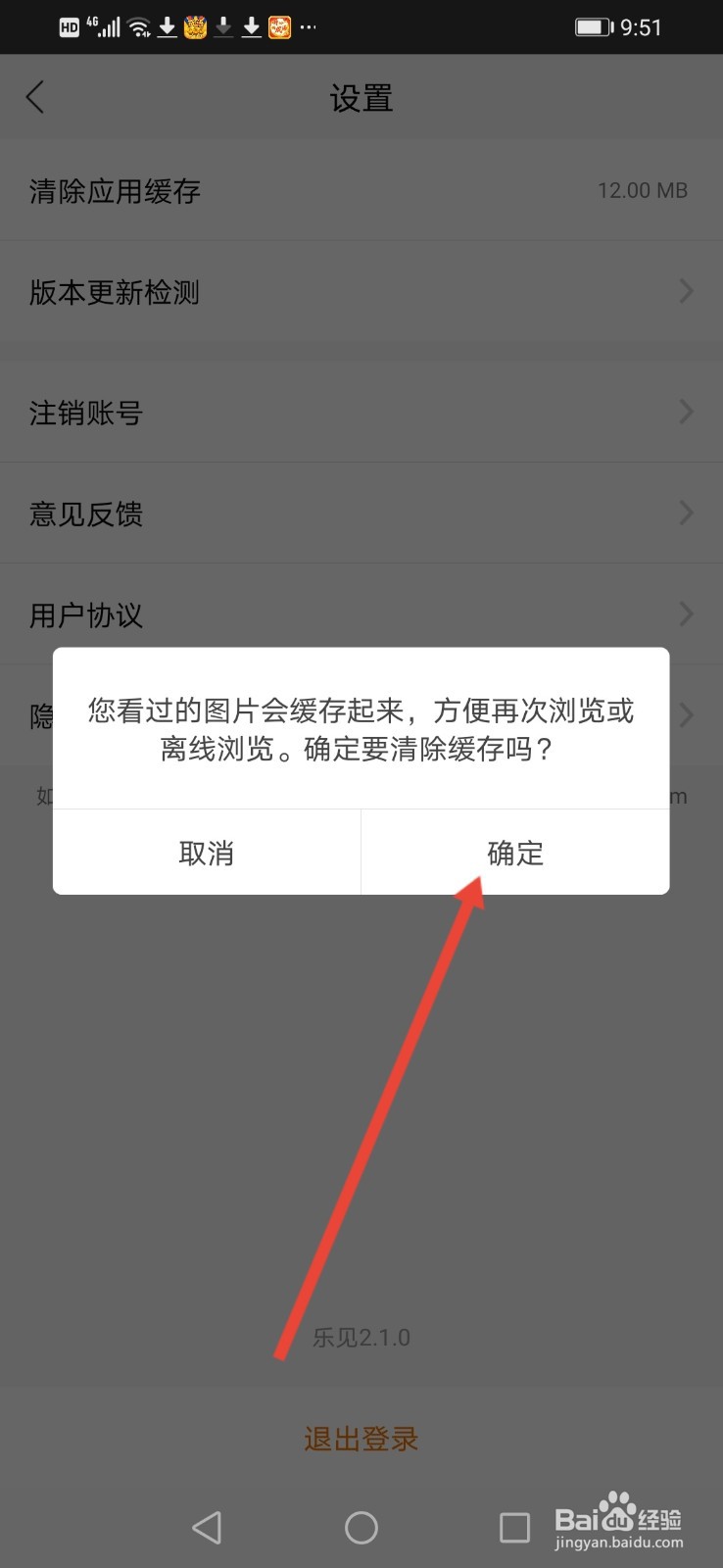723x1568 pixels.
Task: Tap the battery icon in the status bar
Action: [591, 26]
